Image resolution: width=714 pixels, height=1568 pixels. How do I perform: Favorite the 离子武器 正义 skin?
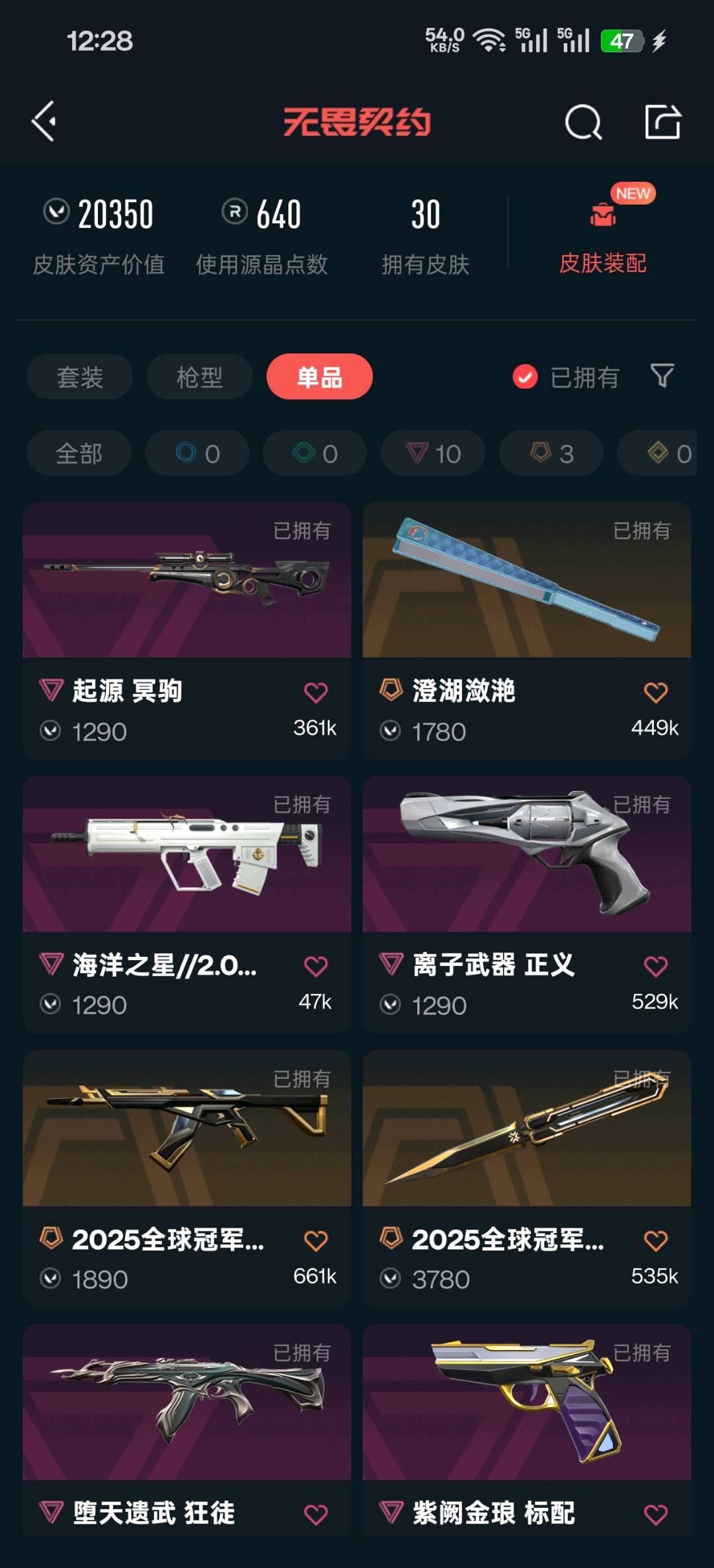pos(655,966)
